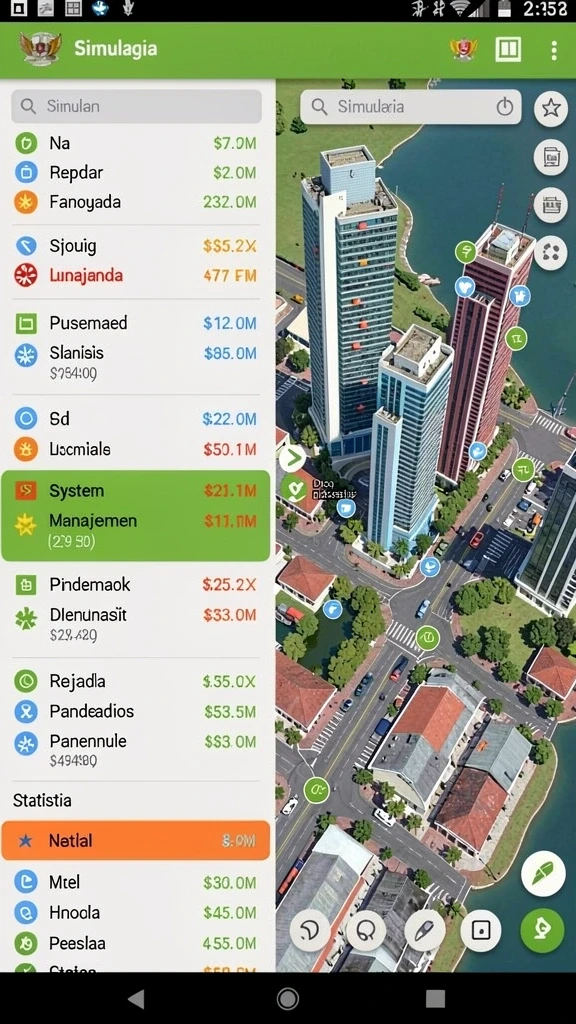The height and width of the screenshot is (1024, 576).
Task: Open the Hnoola entry
Action: pos(136,912)
